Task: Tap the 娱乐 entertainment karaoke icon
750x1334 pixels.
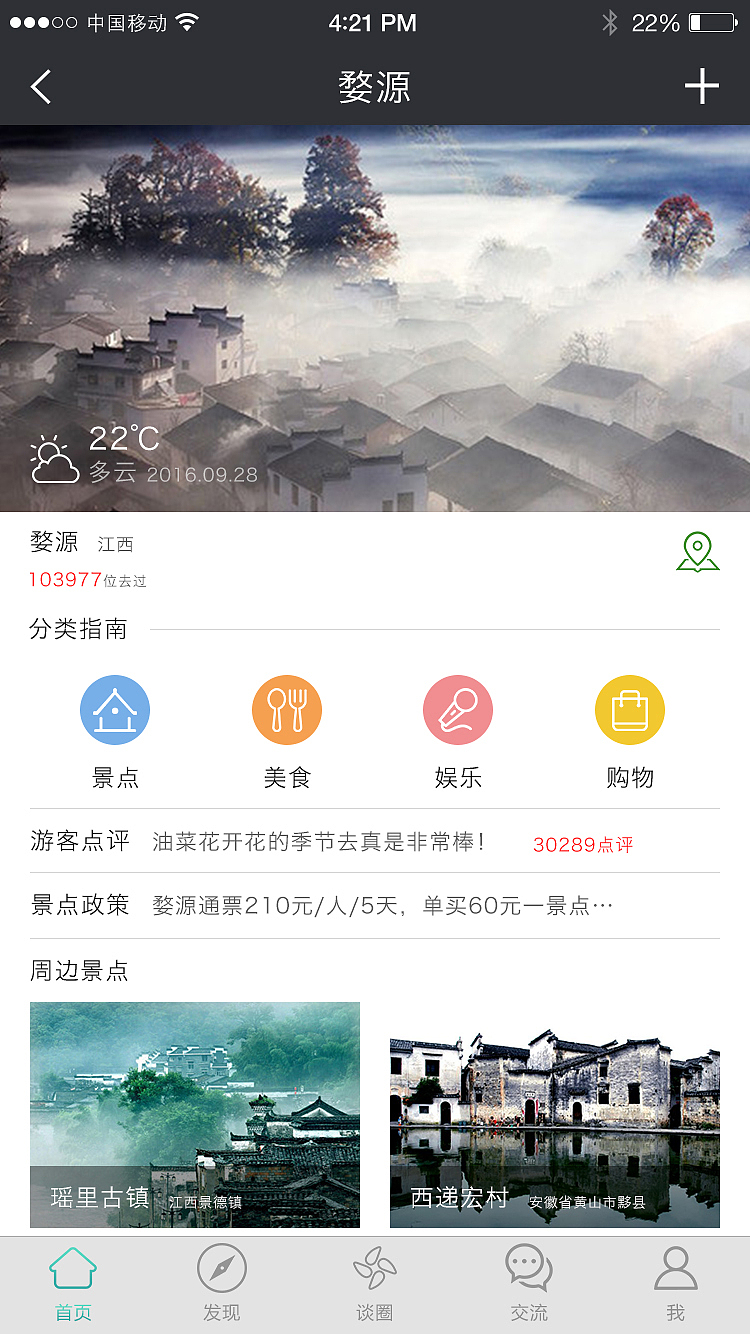Action: [458, 709]
